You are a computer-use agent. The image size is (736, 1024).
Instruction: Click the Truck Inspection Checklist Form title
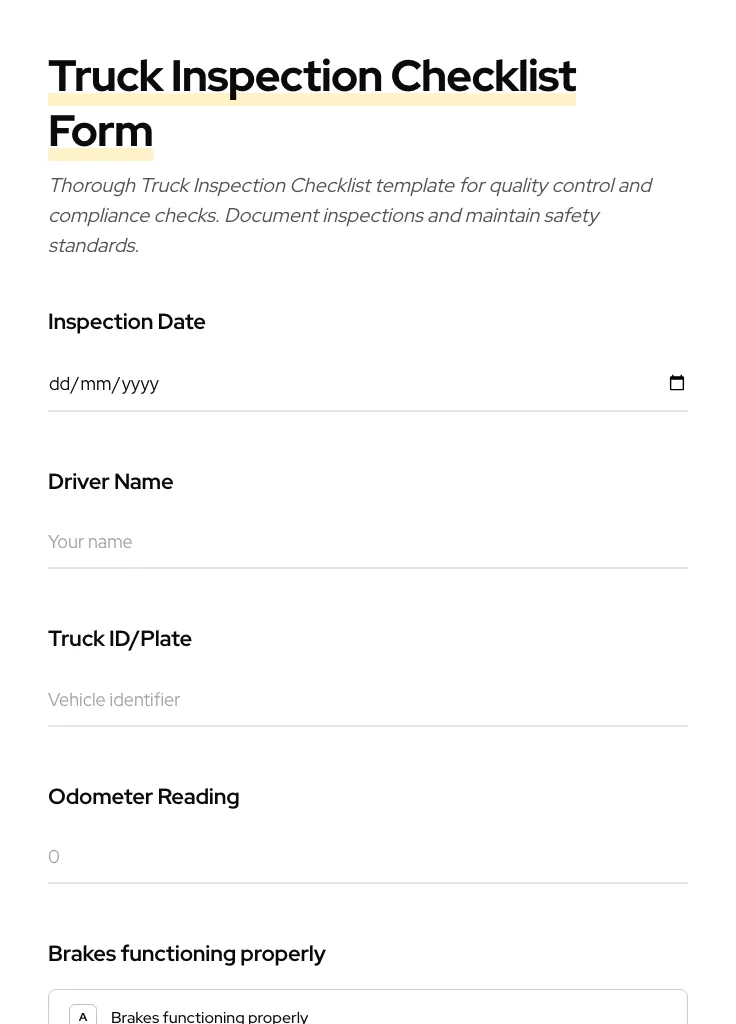click(312, 102)
